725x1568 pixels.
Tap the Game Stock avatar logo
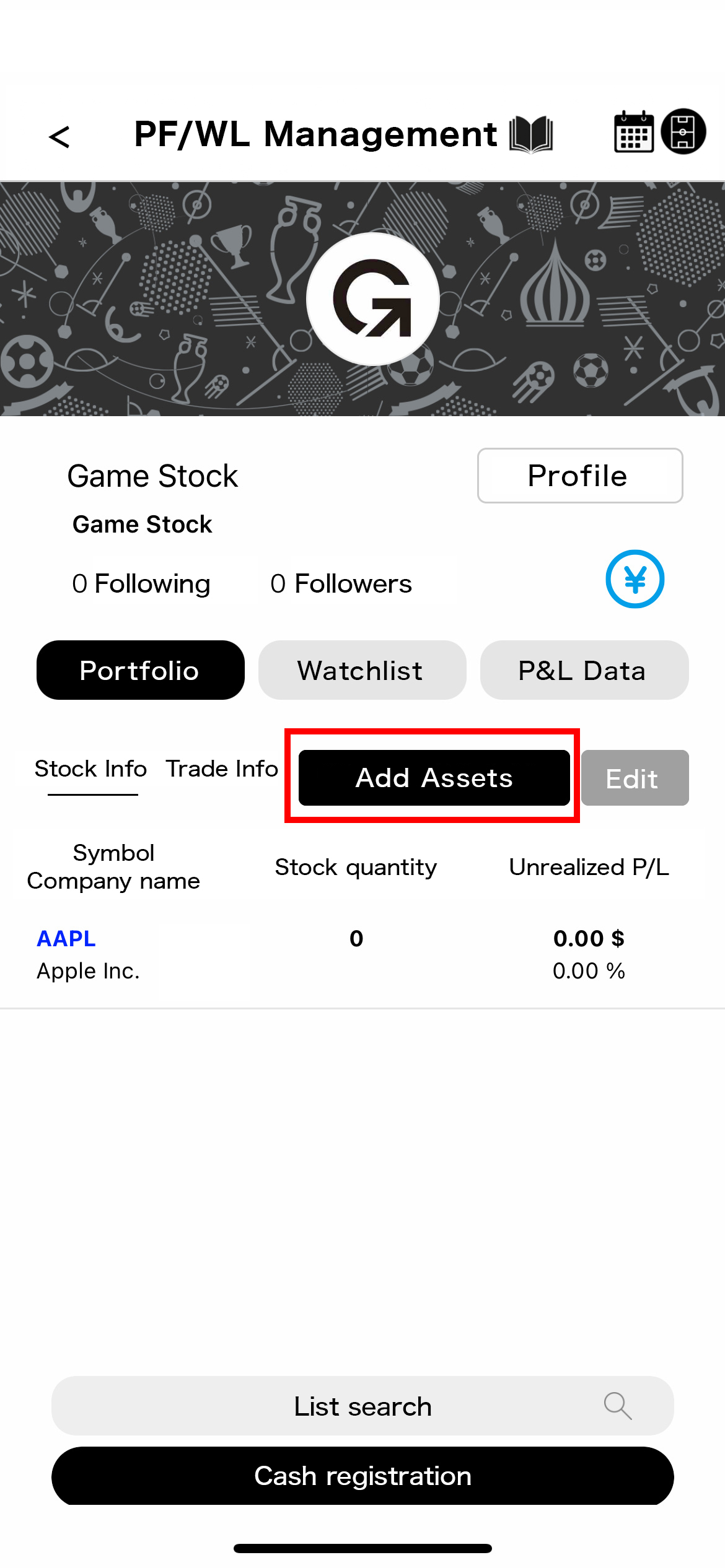pyautogui.click(x=373, y=299)
